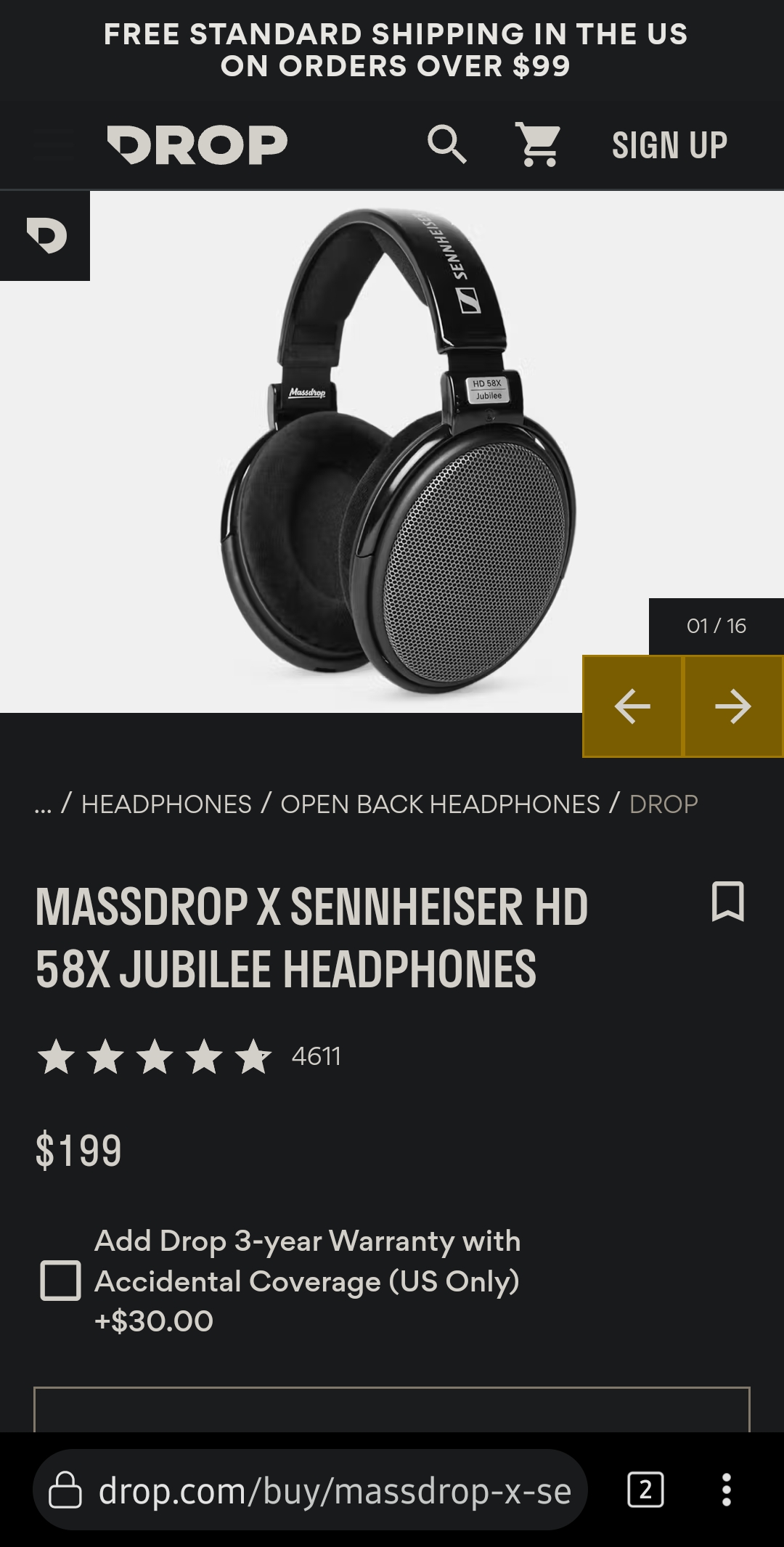Expand the collapsed breadcrumb ellipsis
Screen dimensions: 784x1547
pos(43,804)
